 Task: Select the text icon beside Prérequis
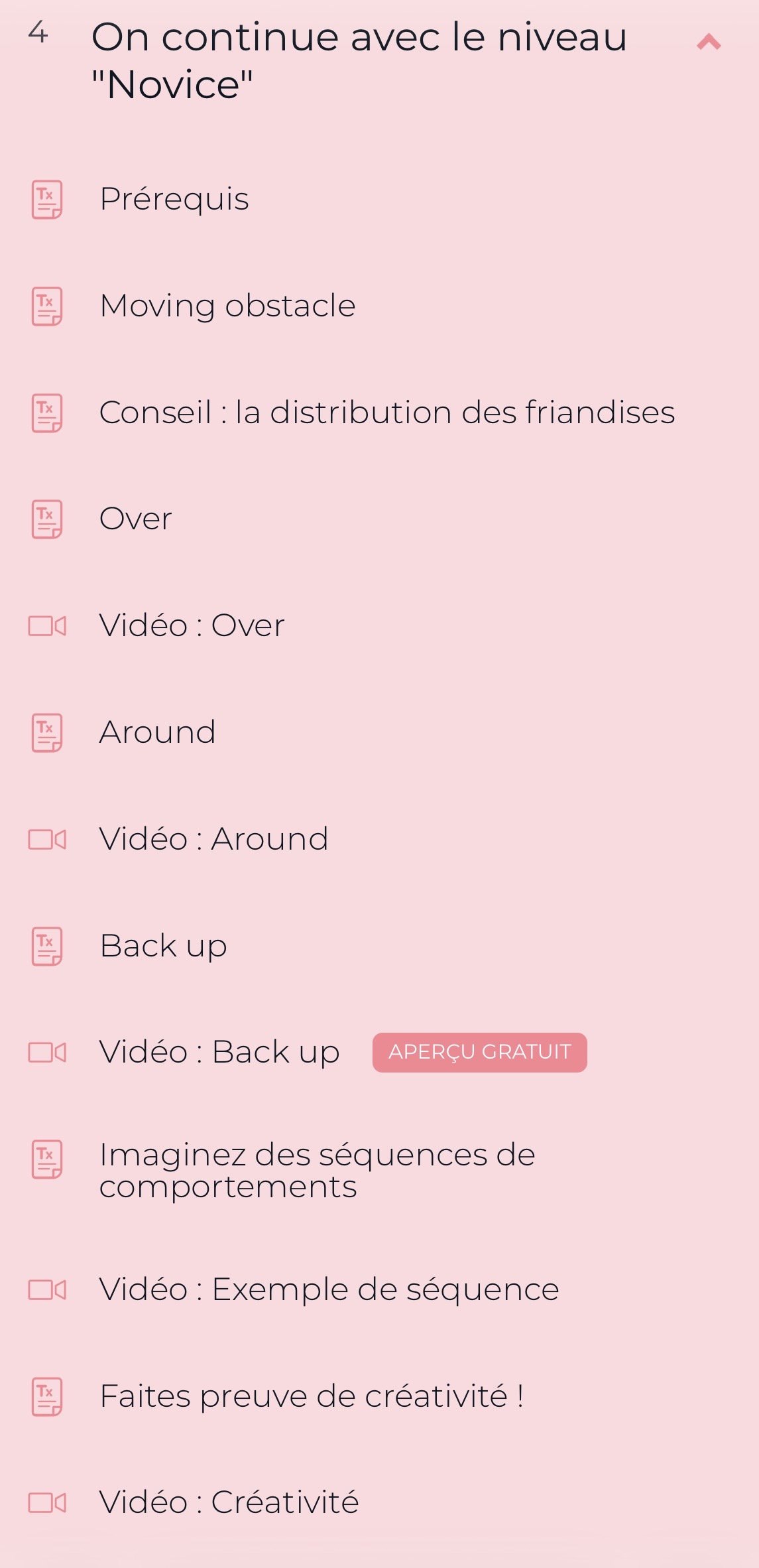coord(46,198)
